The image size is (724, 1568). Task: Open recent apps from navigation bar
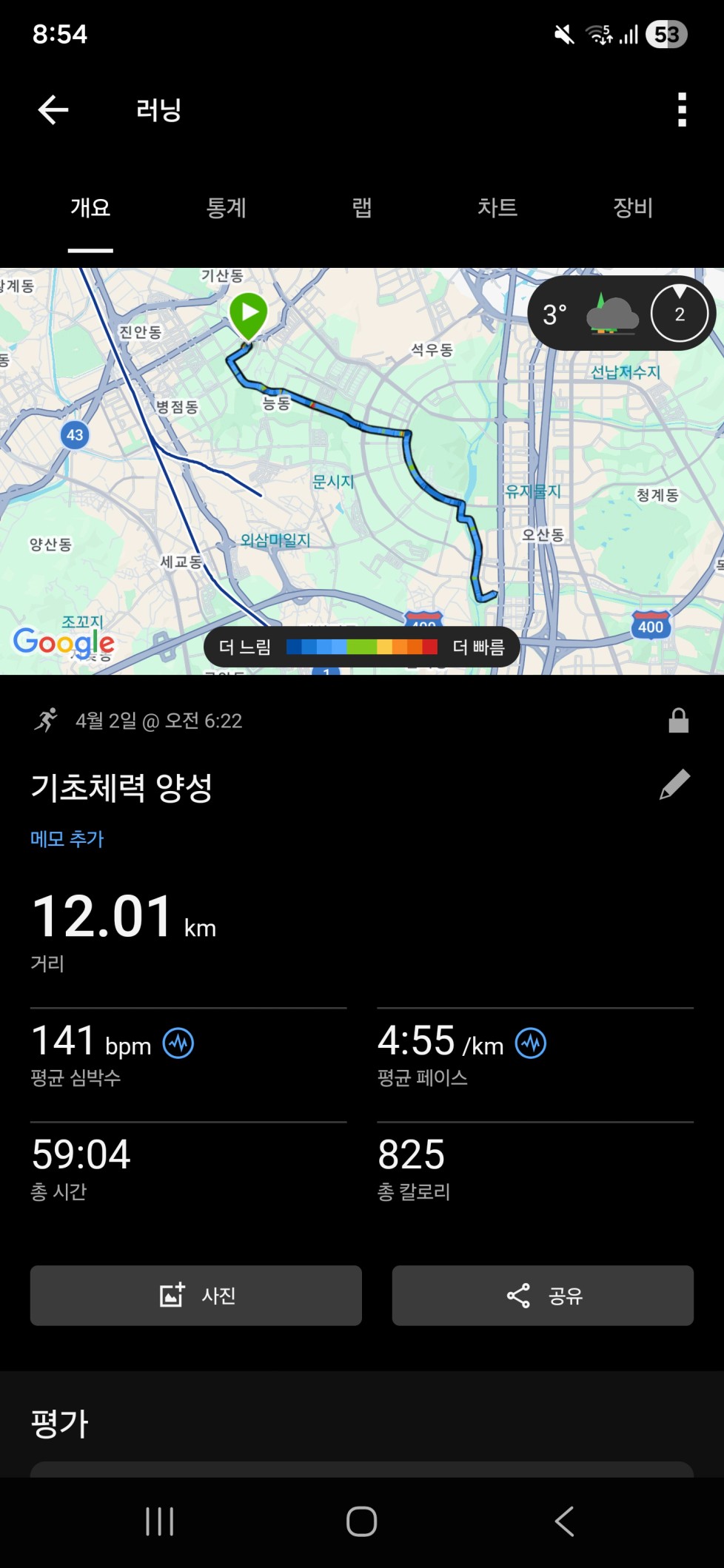(x=160, y=1521)
